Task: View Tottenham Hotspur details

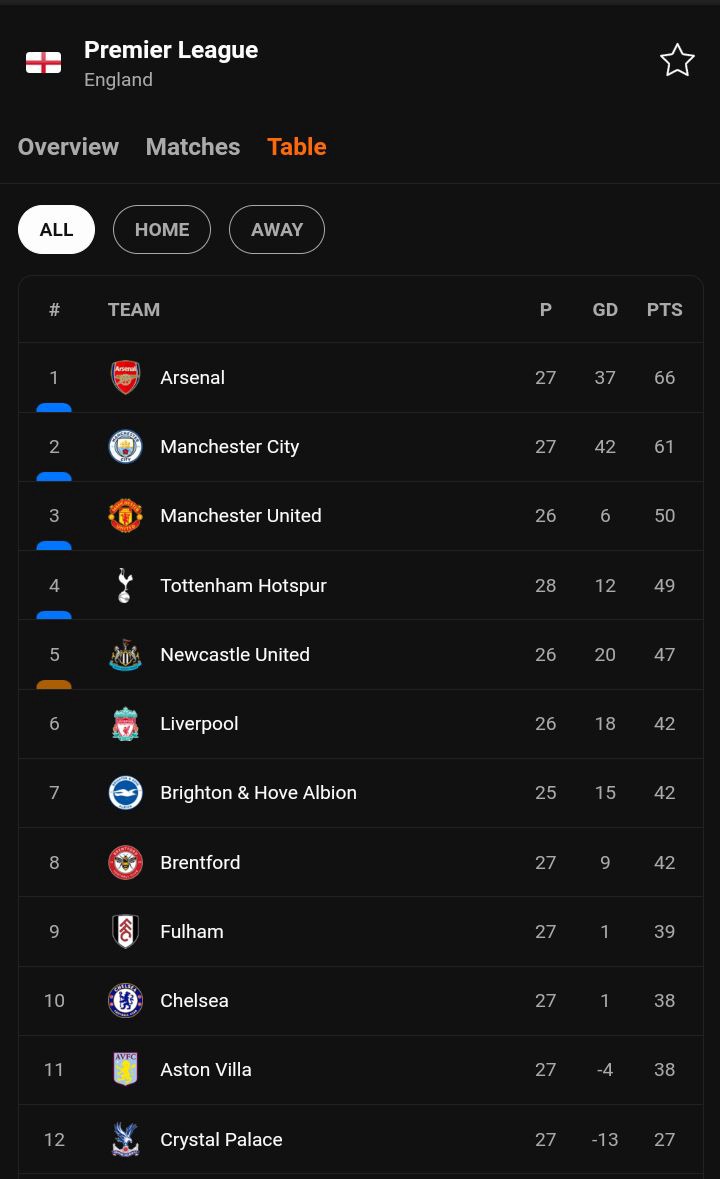Action: coord(361,585)
